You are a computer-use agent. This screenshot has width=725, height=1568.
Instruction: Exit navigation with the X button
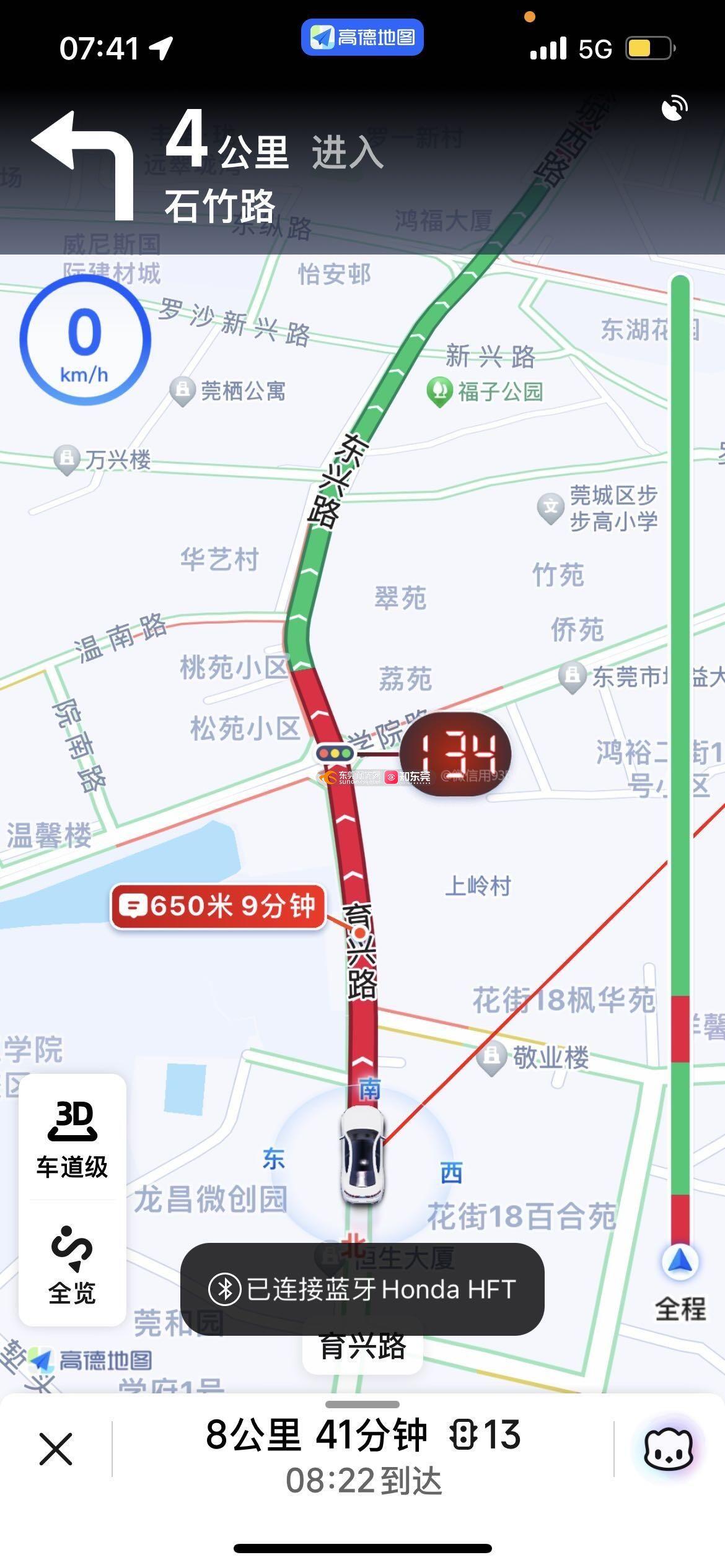56,1449
